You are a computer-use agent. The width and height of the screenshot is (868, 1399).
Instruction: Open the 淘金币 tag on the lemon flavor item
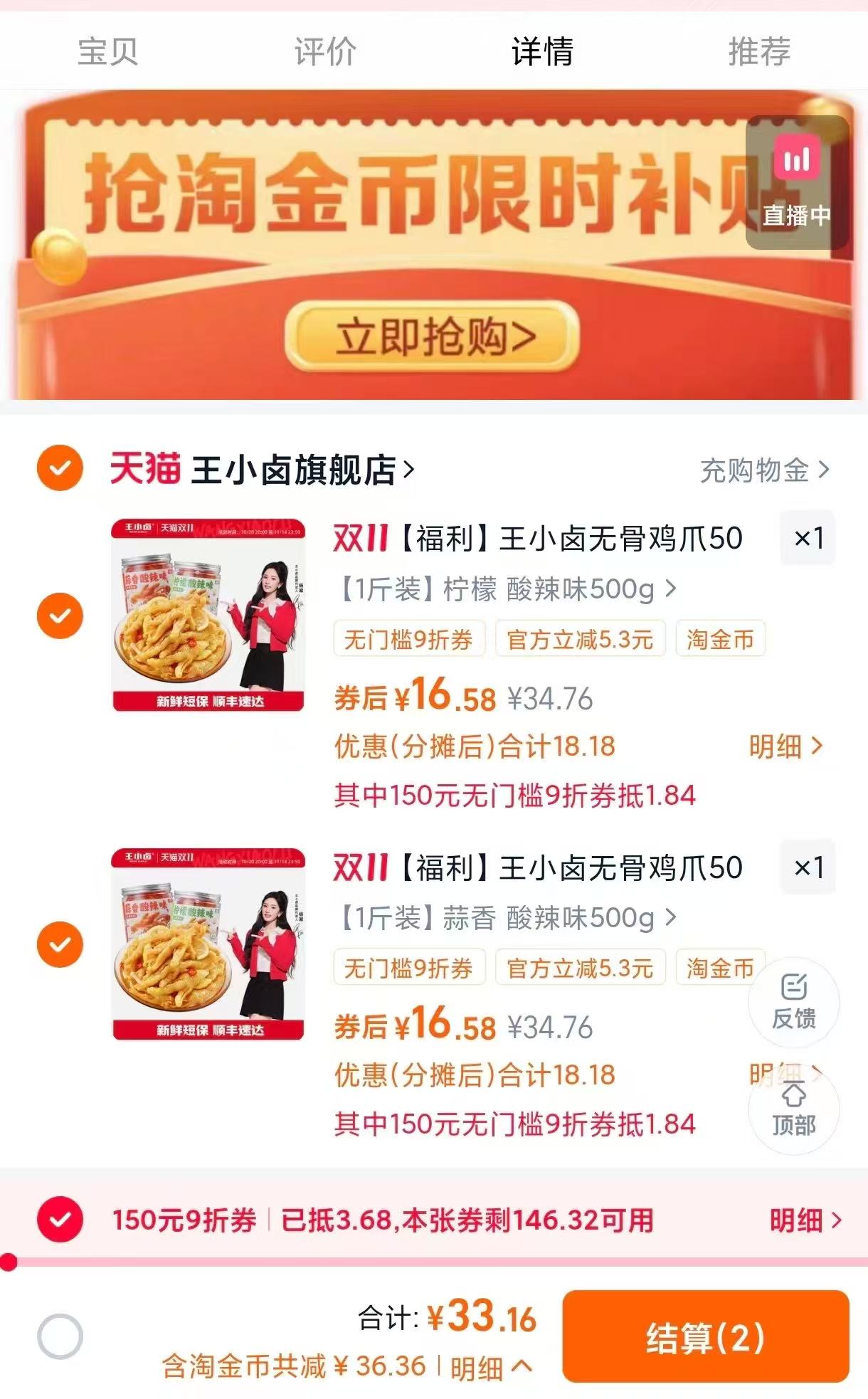coord(721,641)
